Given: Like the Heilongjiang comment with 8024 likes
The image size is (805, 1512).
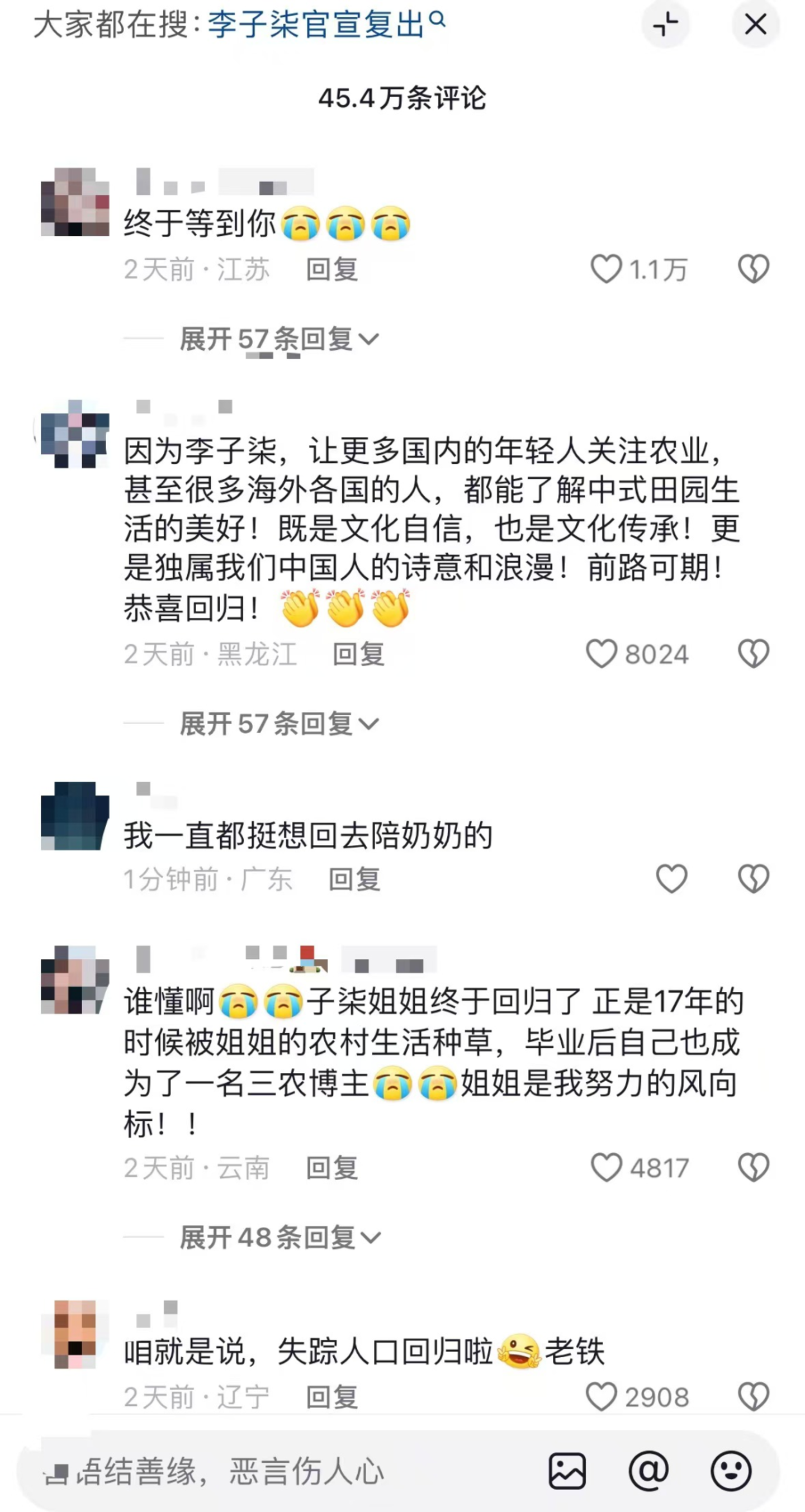Looking at the screenshot, I should pos(602,654).
